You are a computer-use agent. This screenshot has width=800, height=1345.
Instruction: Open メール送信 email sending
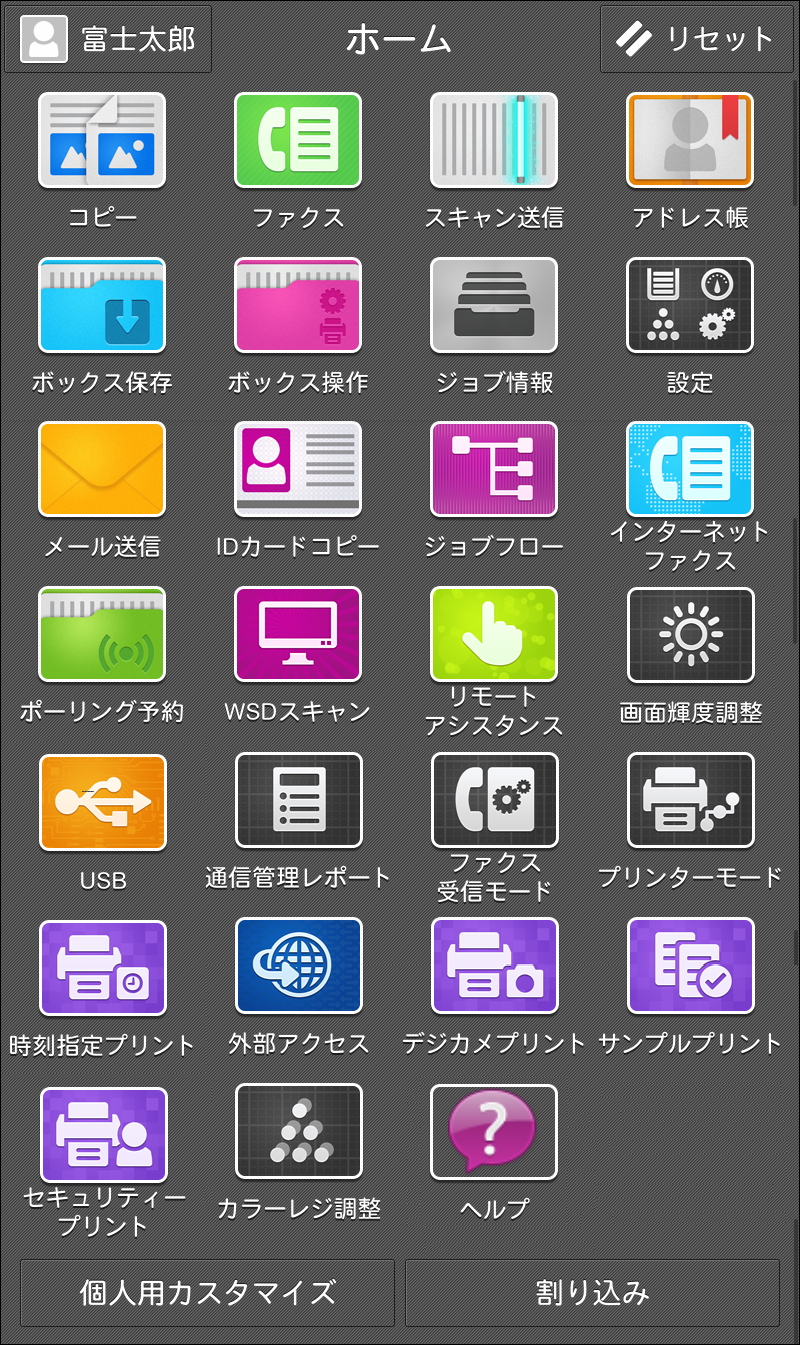102,470
